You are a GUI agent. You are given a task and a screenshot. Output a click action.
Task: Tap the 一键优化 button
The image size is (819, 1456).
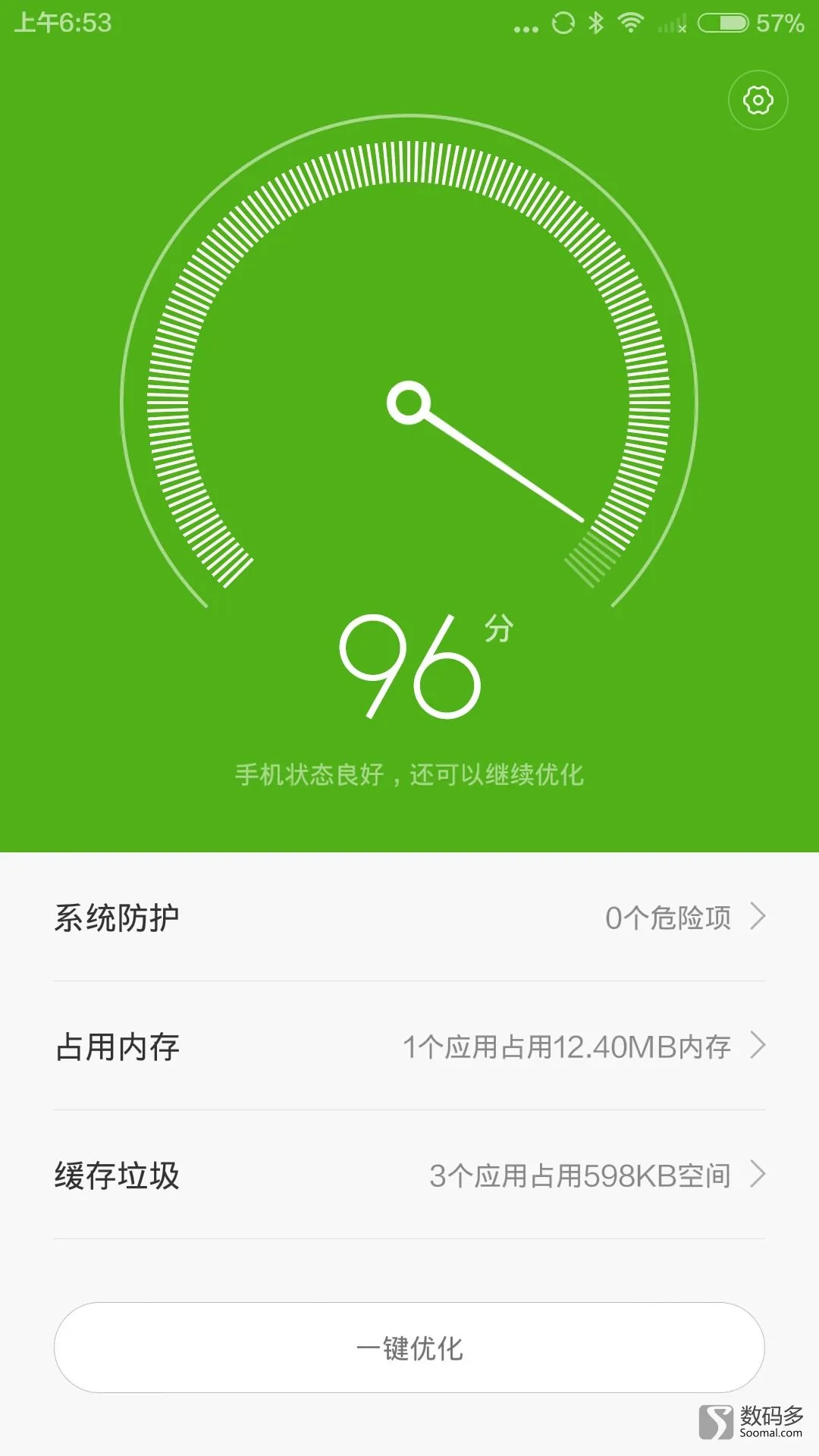click(409, 1348)
